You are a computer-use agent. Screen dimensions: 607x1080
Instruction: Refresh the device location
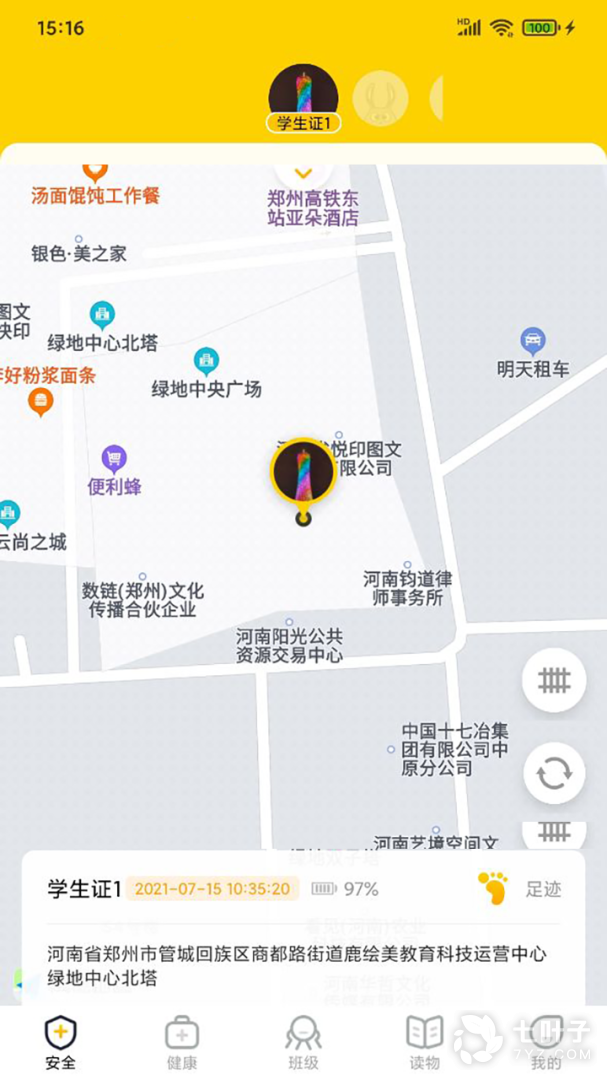[x=554, y=772]
